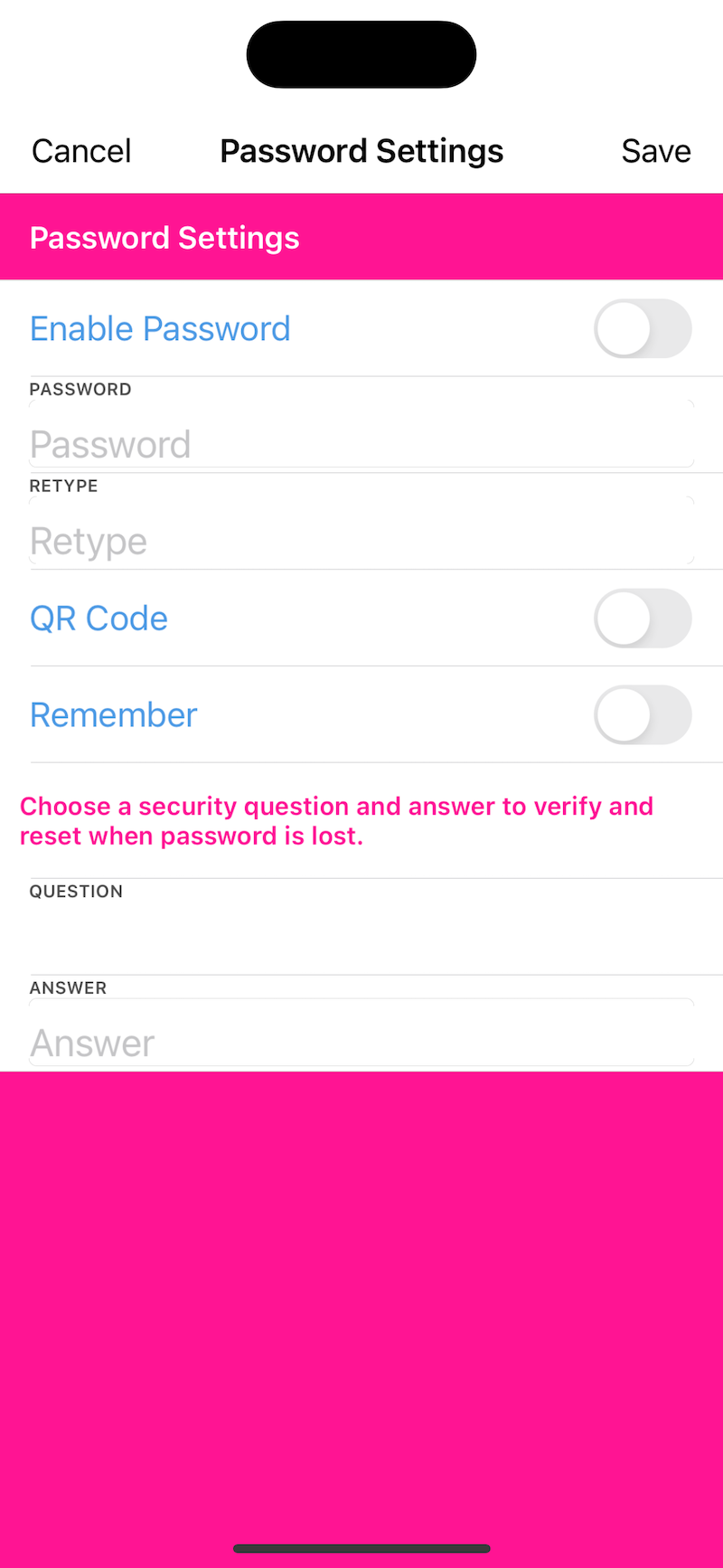
Task: Turn on the Enable Password switch
Action: point(643,328)
